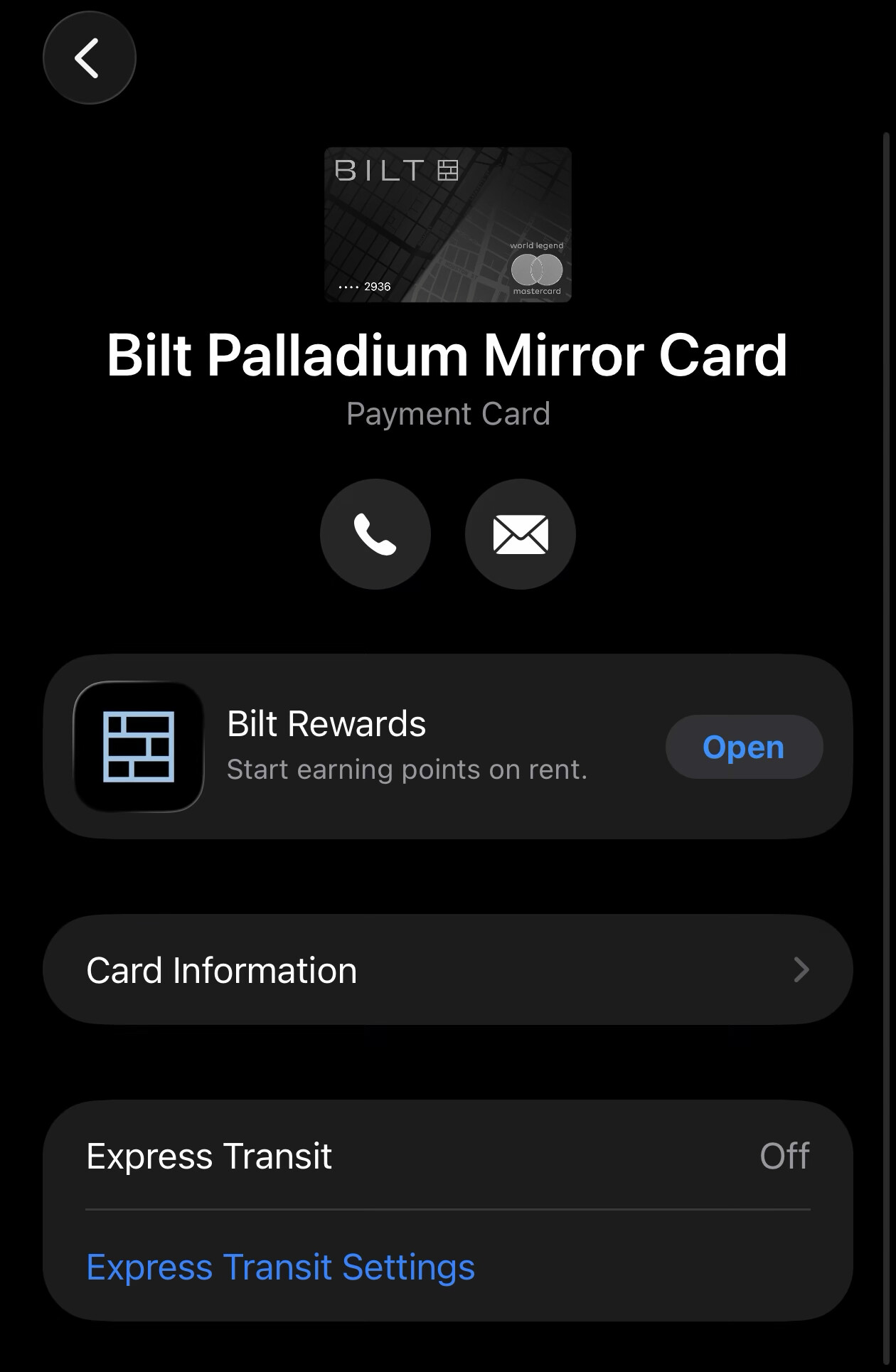Open Express Transit Settings link
Viewport: 896px width, 1372px height.
click(280, 1267)
